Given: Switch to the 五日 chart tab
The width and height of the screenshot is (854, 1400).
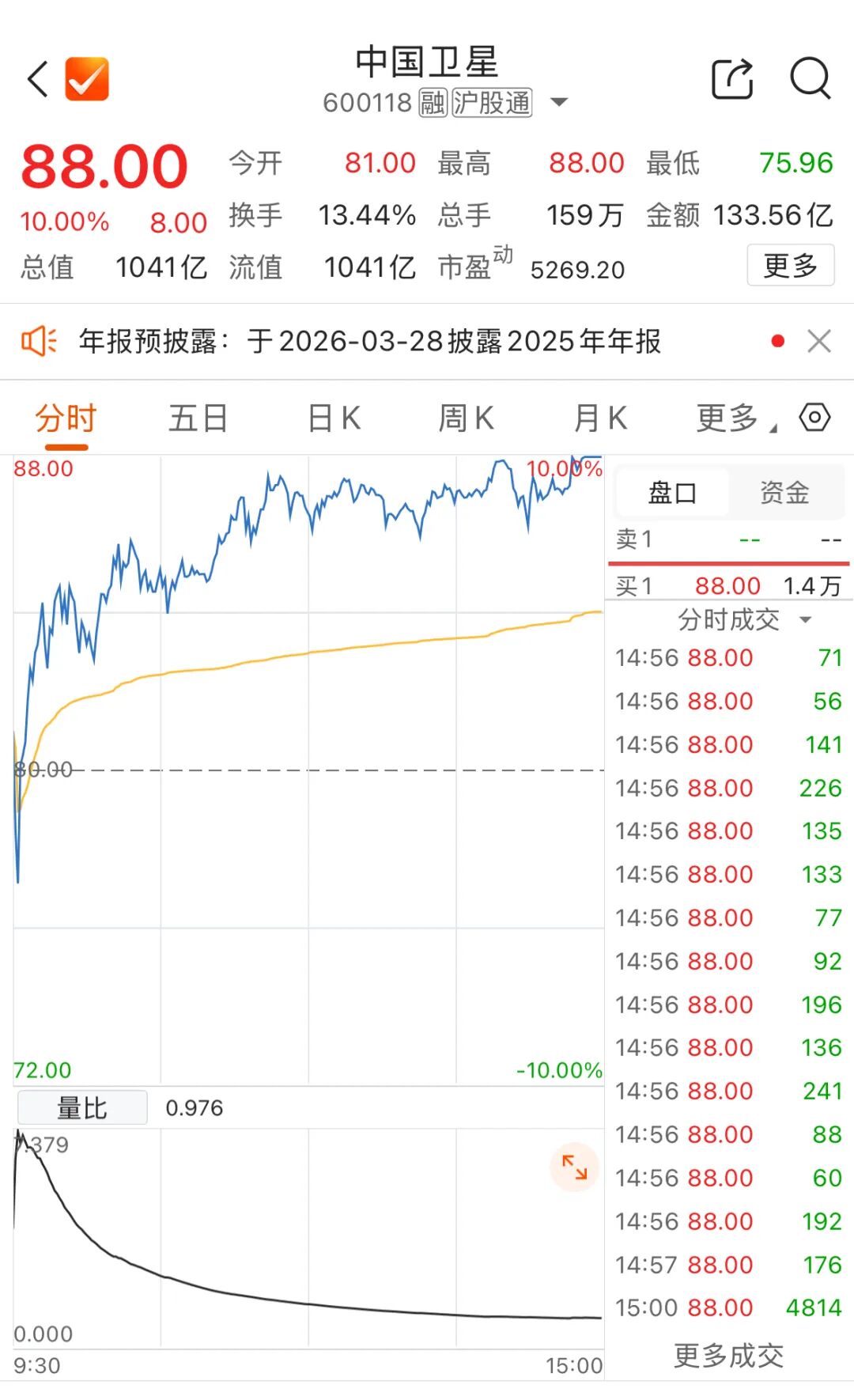Looking at the screenshot, I should [x=198, y=418].
